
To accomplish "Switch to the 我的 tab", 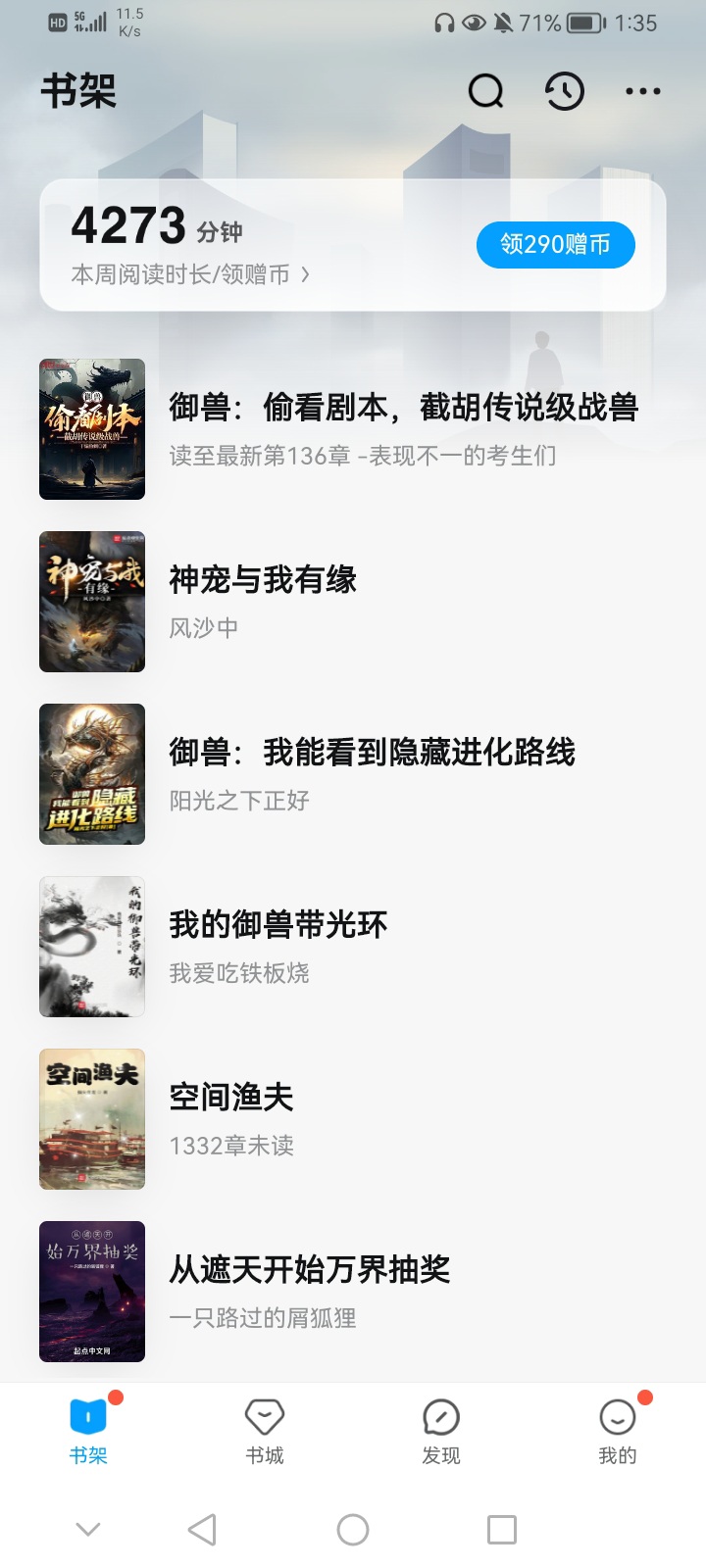I will point(618,1431).
